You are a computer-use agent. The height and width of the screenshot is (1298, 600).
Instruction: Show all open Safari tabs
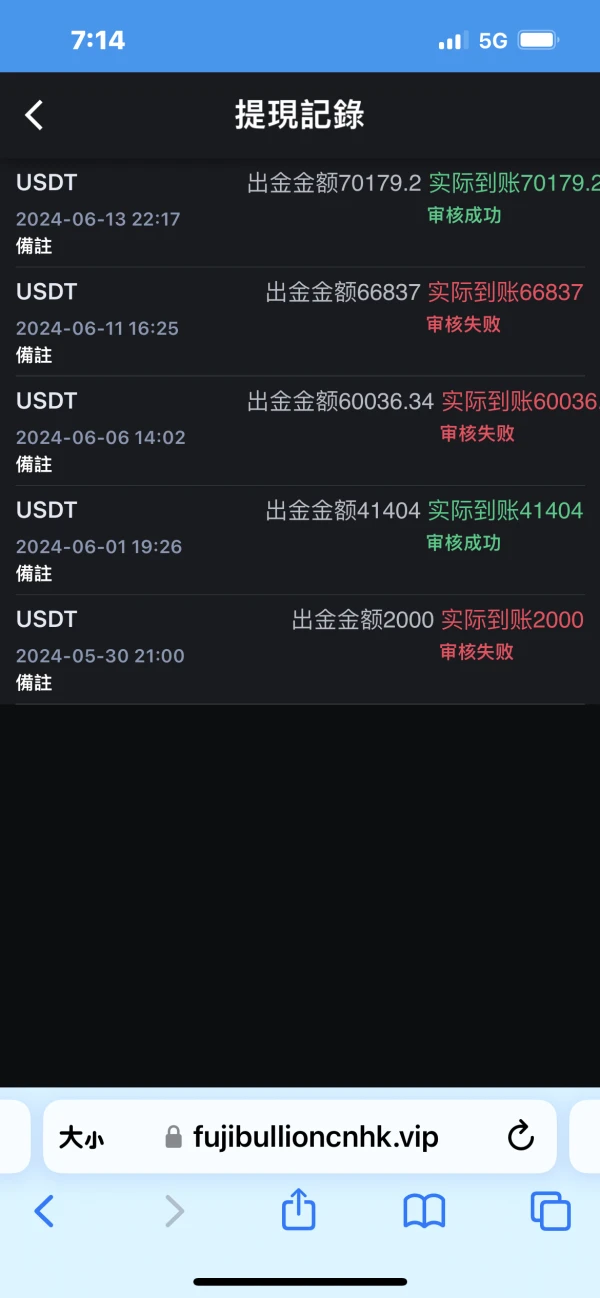(x=550, y=1211)
